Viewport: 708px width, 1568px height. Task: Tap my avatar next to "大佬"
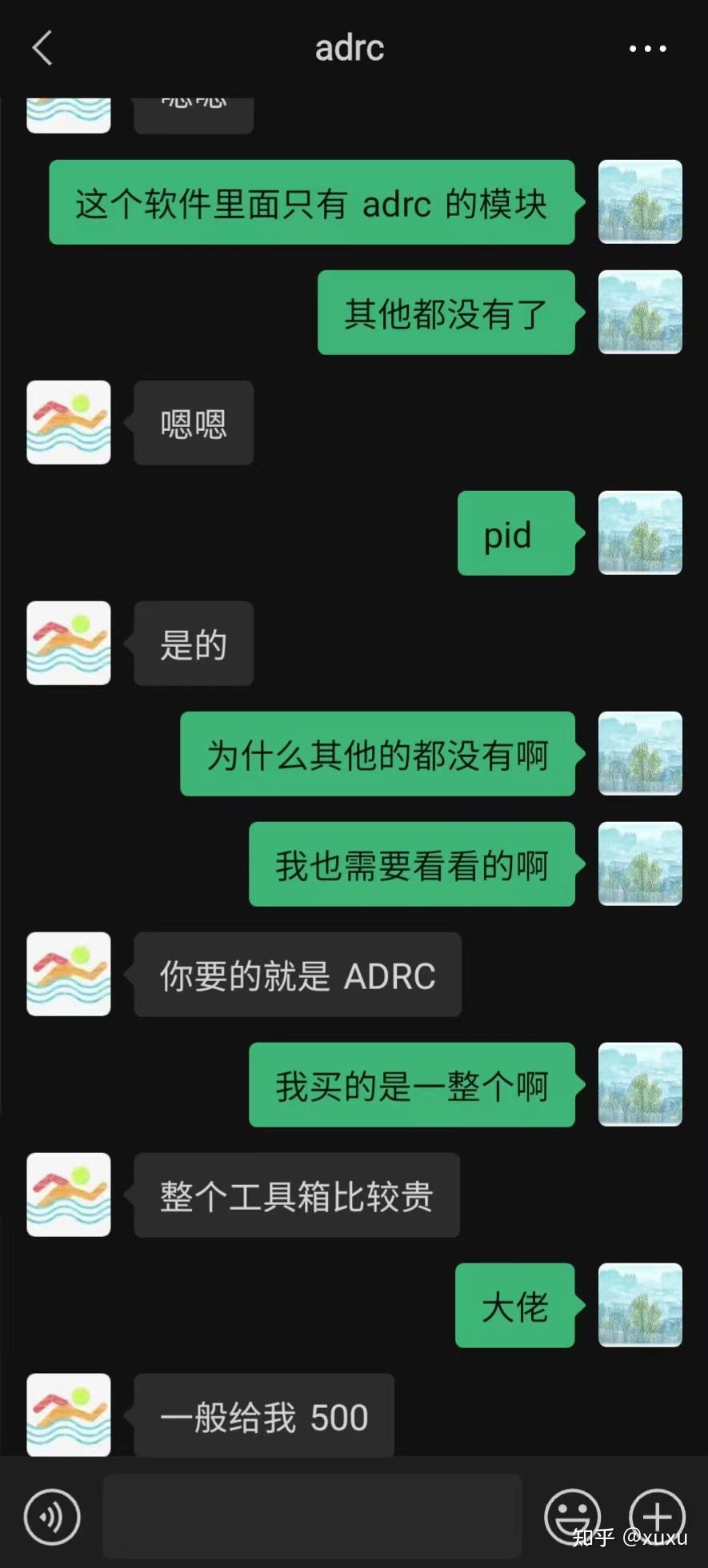tap(640, 1305)
